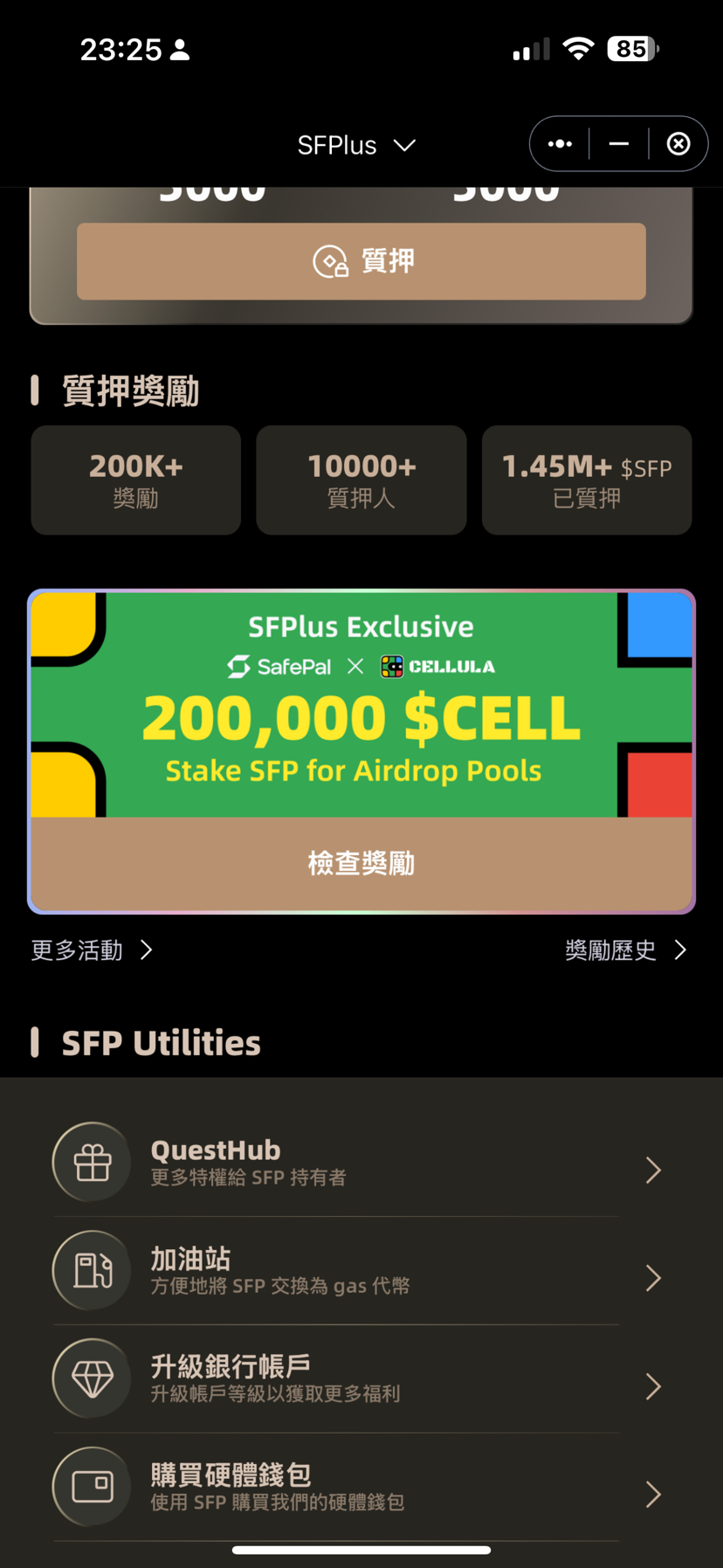This screenshot has height=1568, width=723.
Task: Expand 更多活動 via its chevron
Action: [x=146, y=950]
